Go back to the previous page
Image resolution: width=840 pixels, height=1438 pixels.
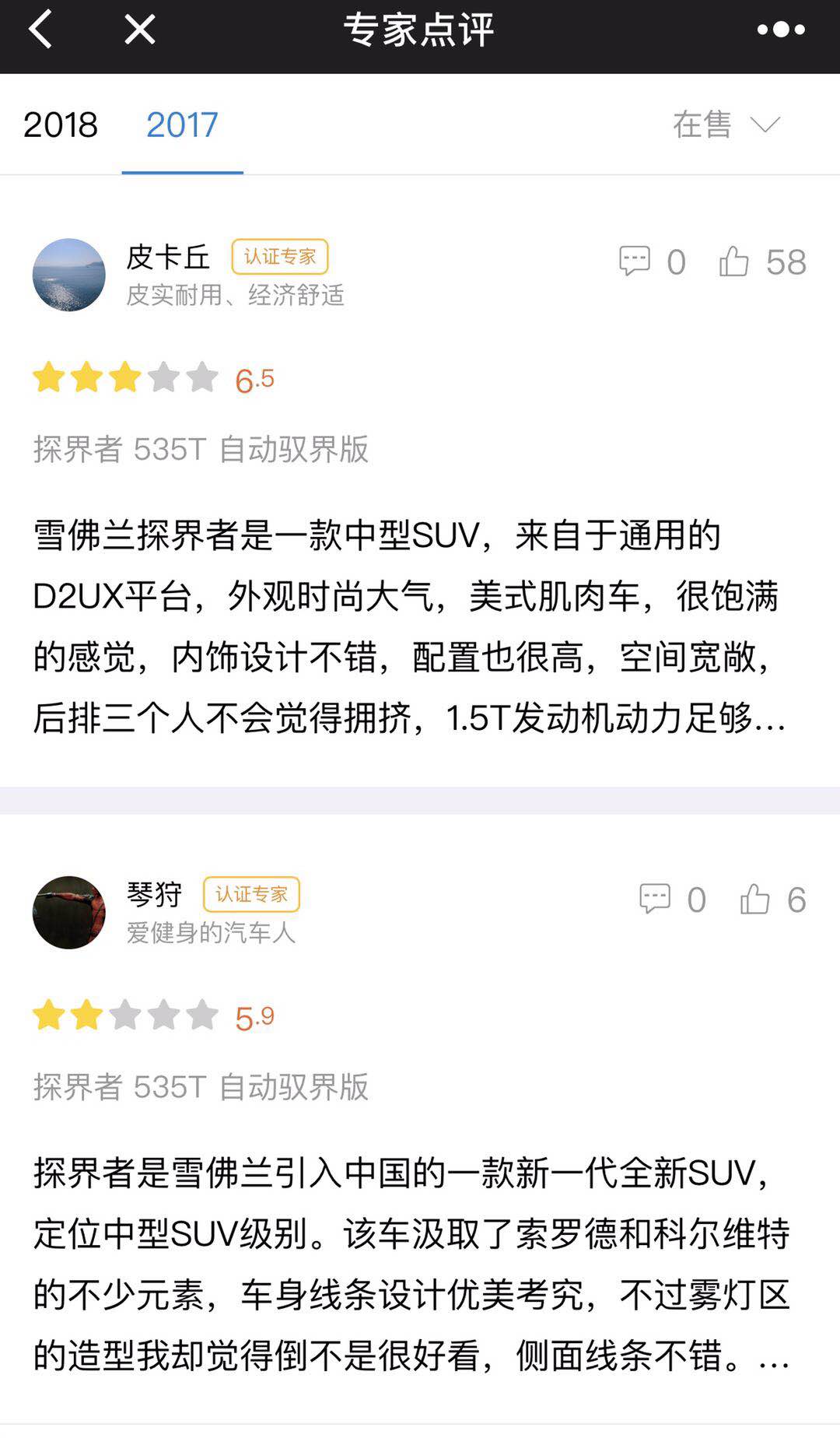[x=40, y=30]
